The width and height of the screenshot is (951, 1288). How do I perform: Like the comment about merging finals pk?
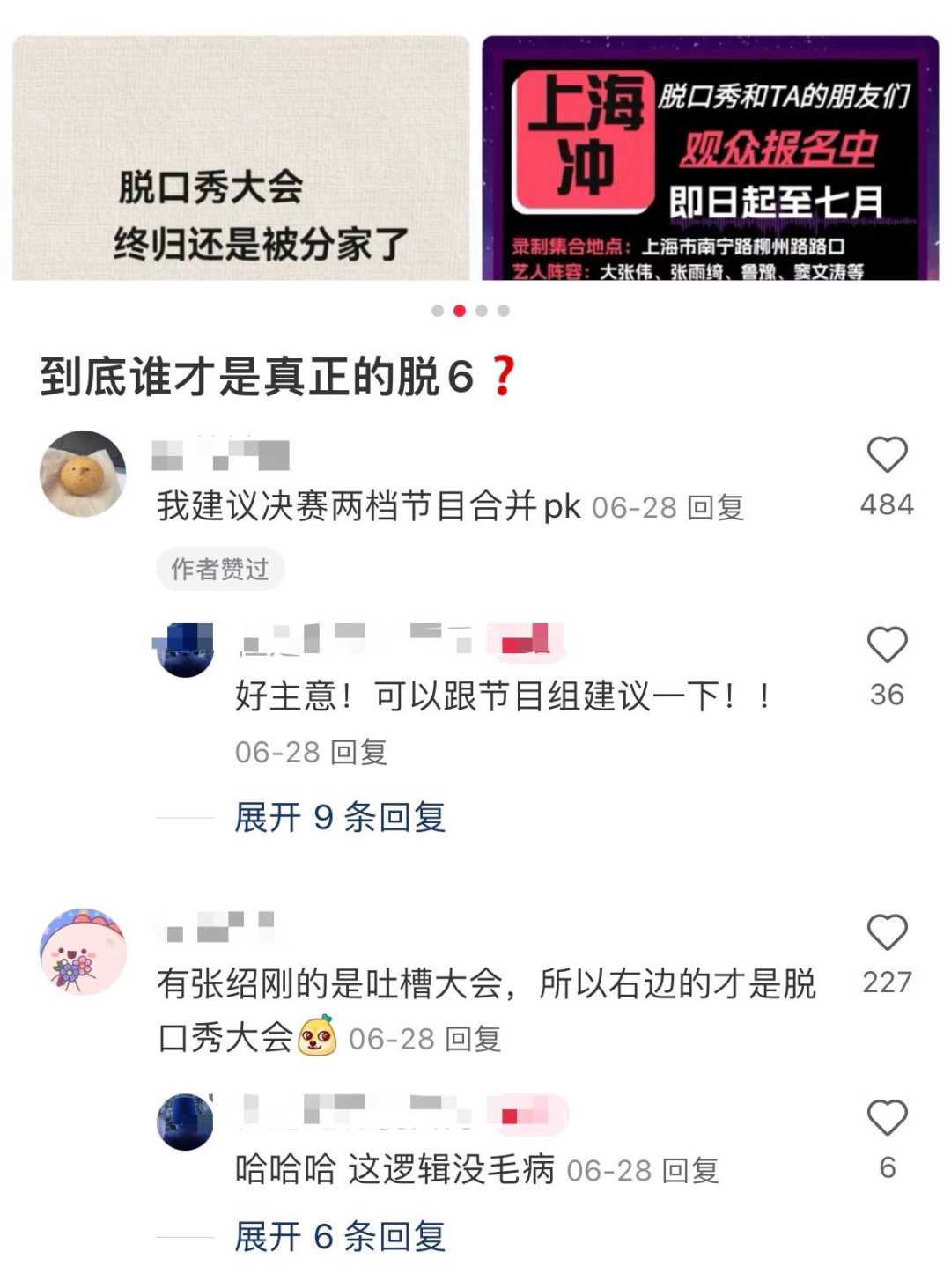point(886,455)
